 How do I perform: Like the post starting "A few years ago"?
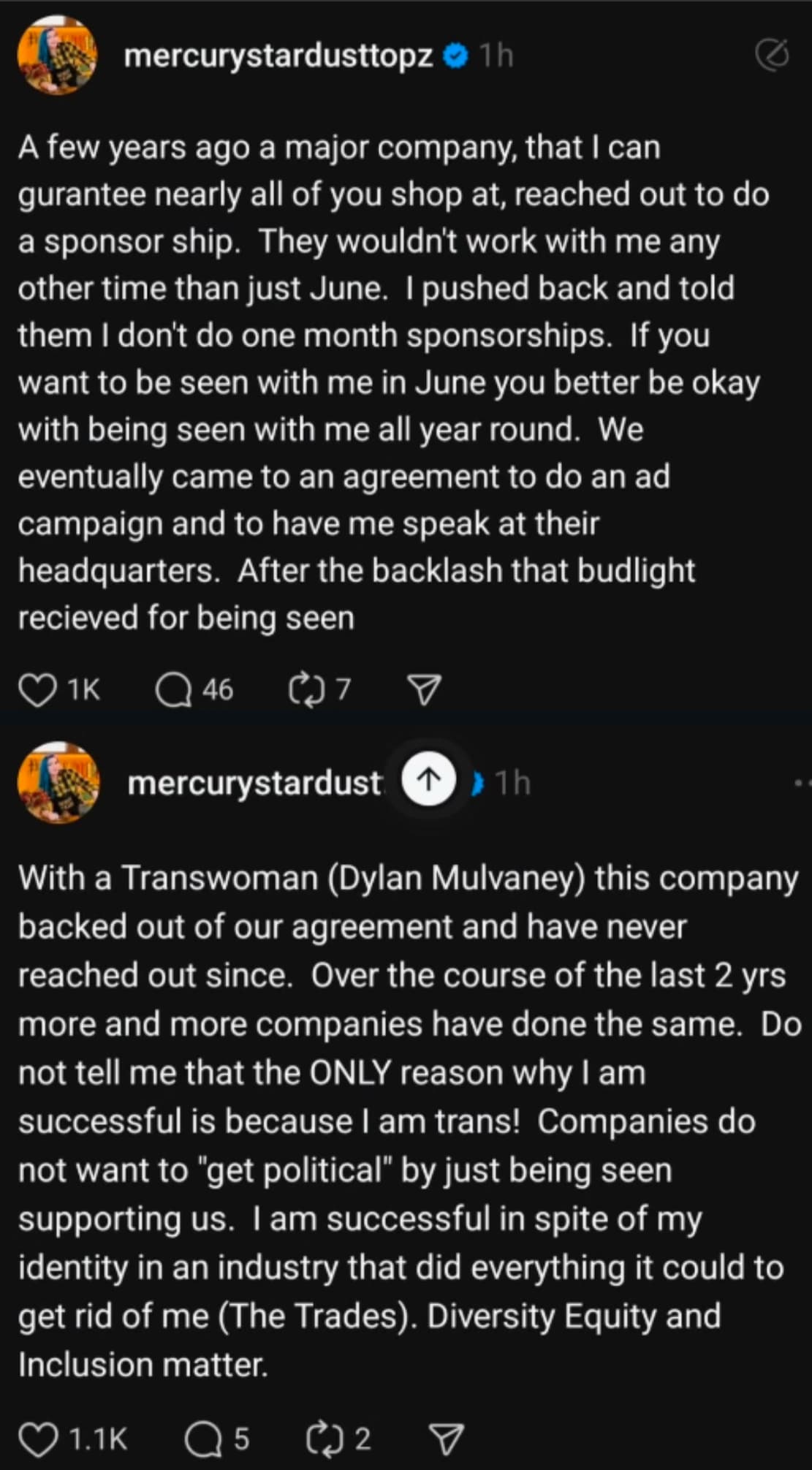(x=37, y=690)
